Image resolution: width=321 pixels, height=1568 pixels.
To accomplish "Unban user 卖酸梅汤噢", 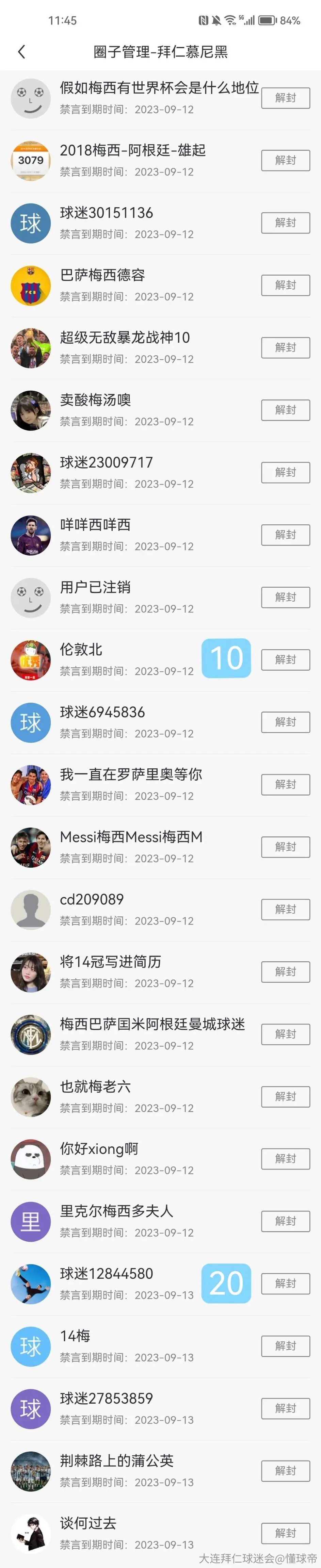I will (286, 410).
